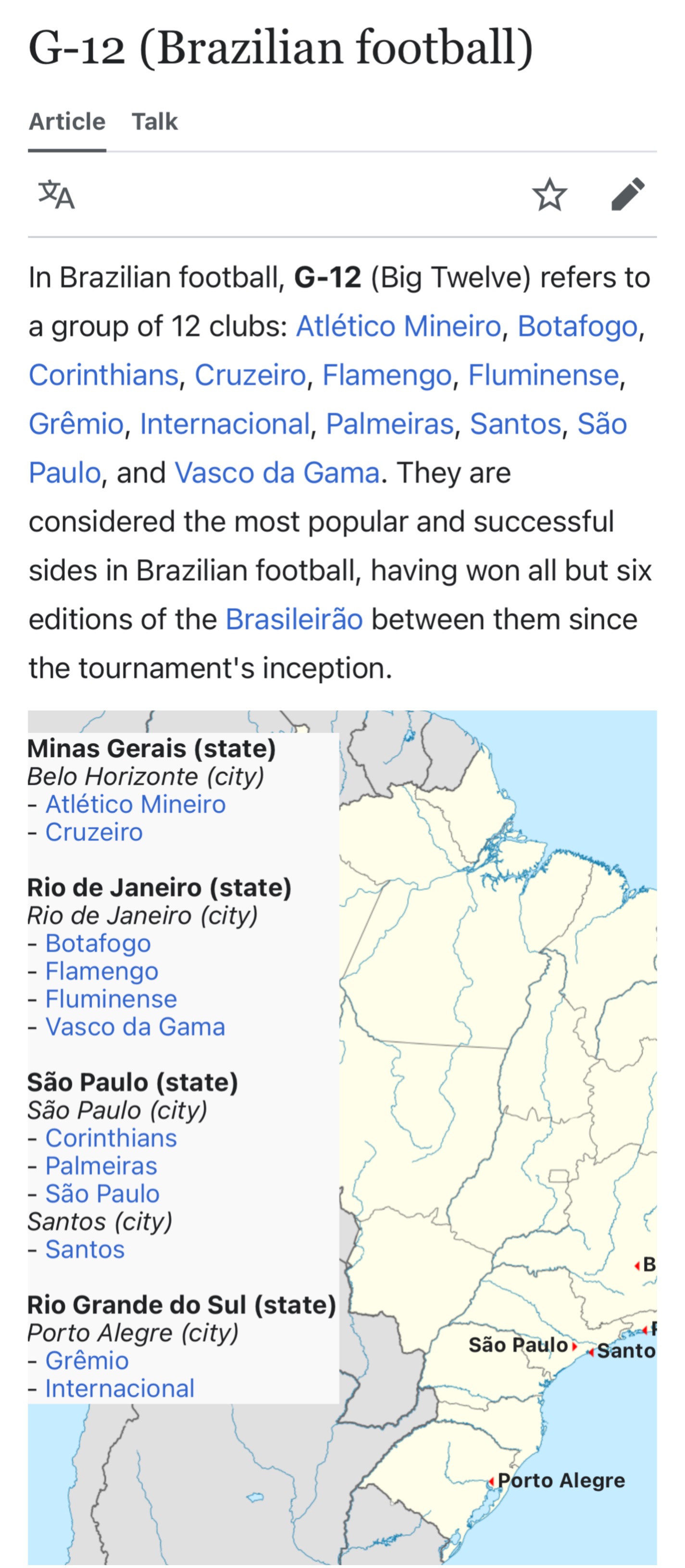
Task: Open Vasco da Gama link in intro paragraph
Action: click(277, 473)
